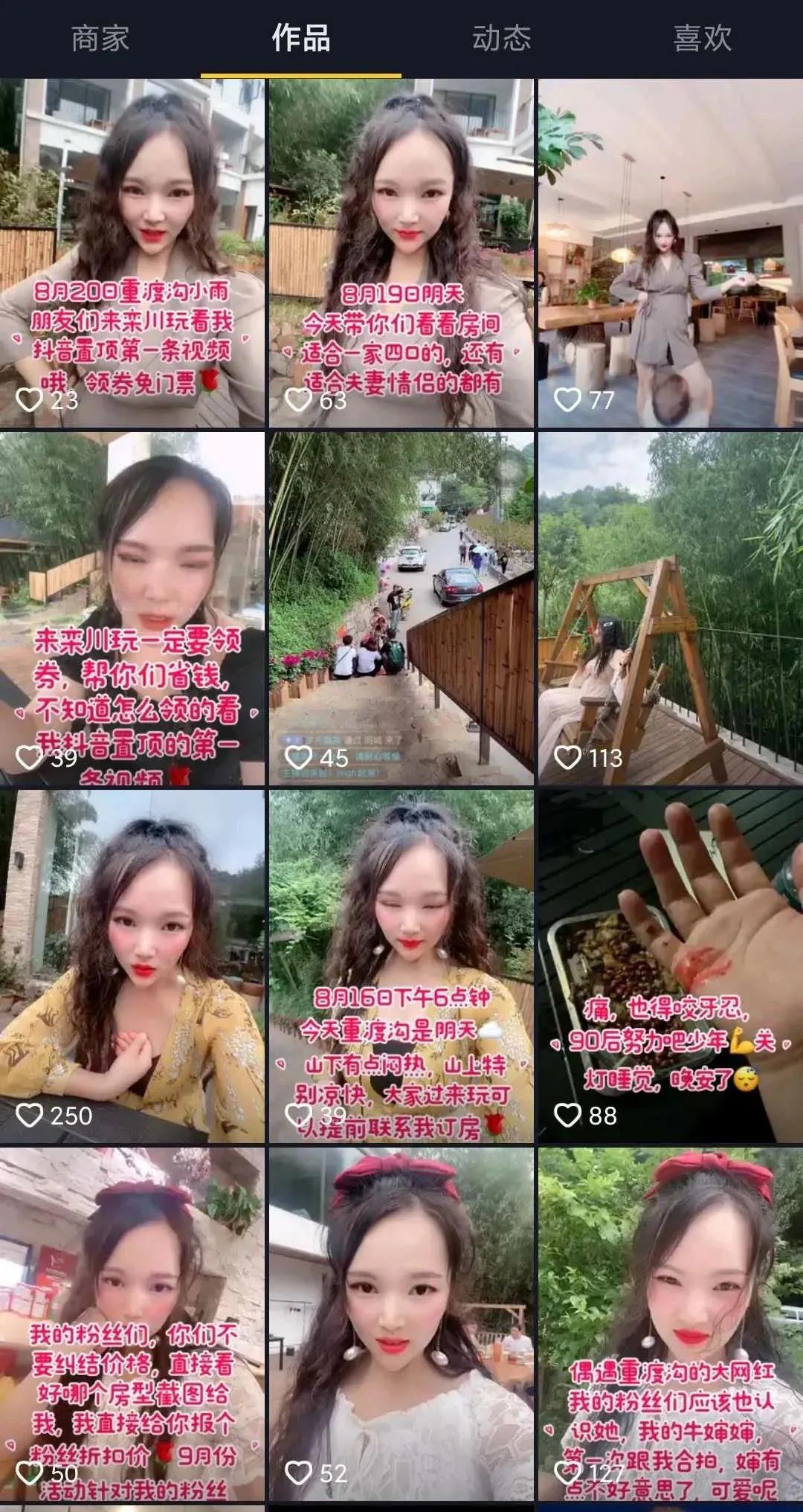Switch to the 商家 tab
The width and height of the screenshot is (803, 1512).
[100, 39]
